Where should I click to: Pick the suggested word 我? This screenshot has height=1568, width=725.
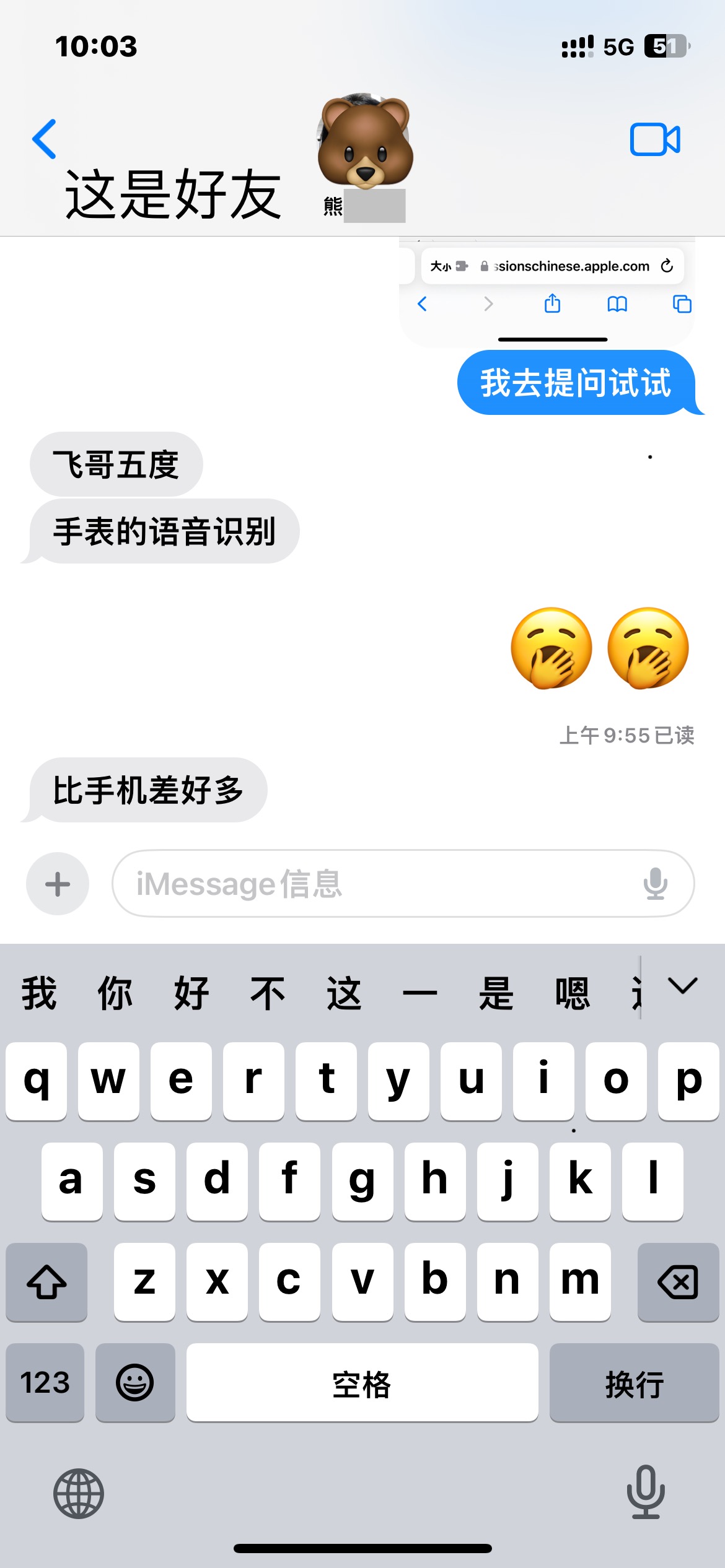[x=39, y=993]
